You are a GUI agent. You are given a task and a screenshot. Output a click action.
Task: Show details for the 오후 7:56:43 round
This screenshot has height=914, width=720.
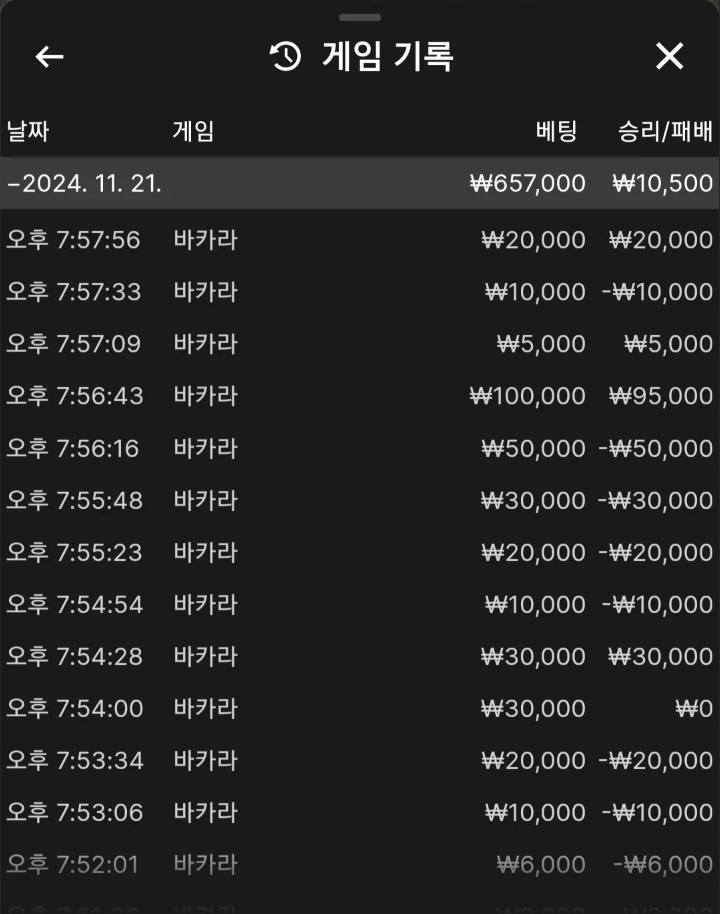360,396
